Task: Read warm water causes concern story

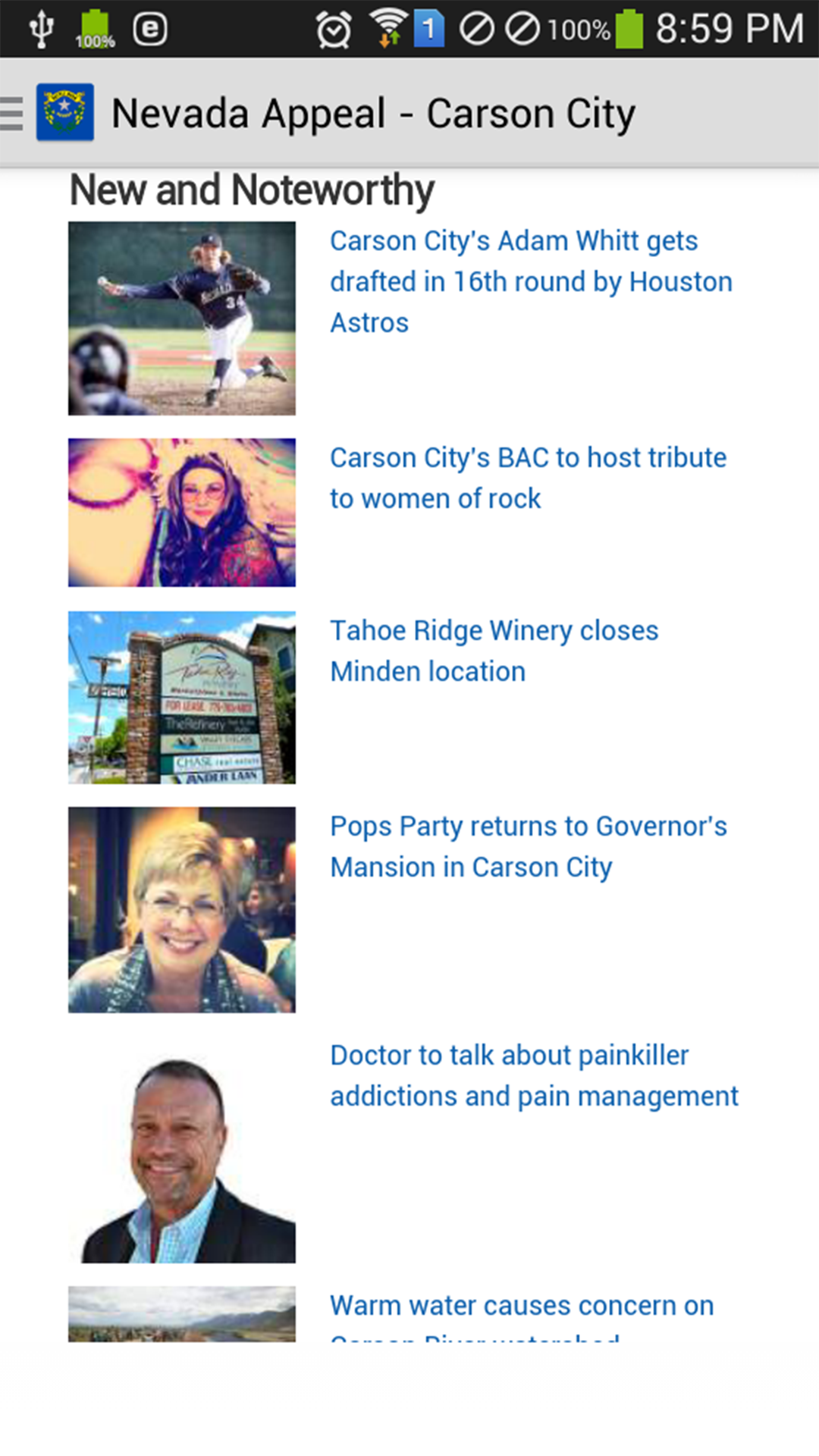Action: (522, 1307)
